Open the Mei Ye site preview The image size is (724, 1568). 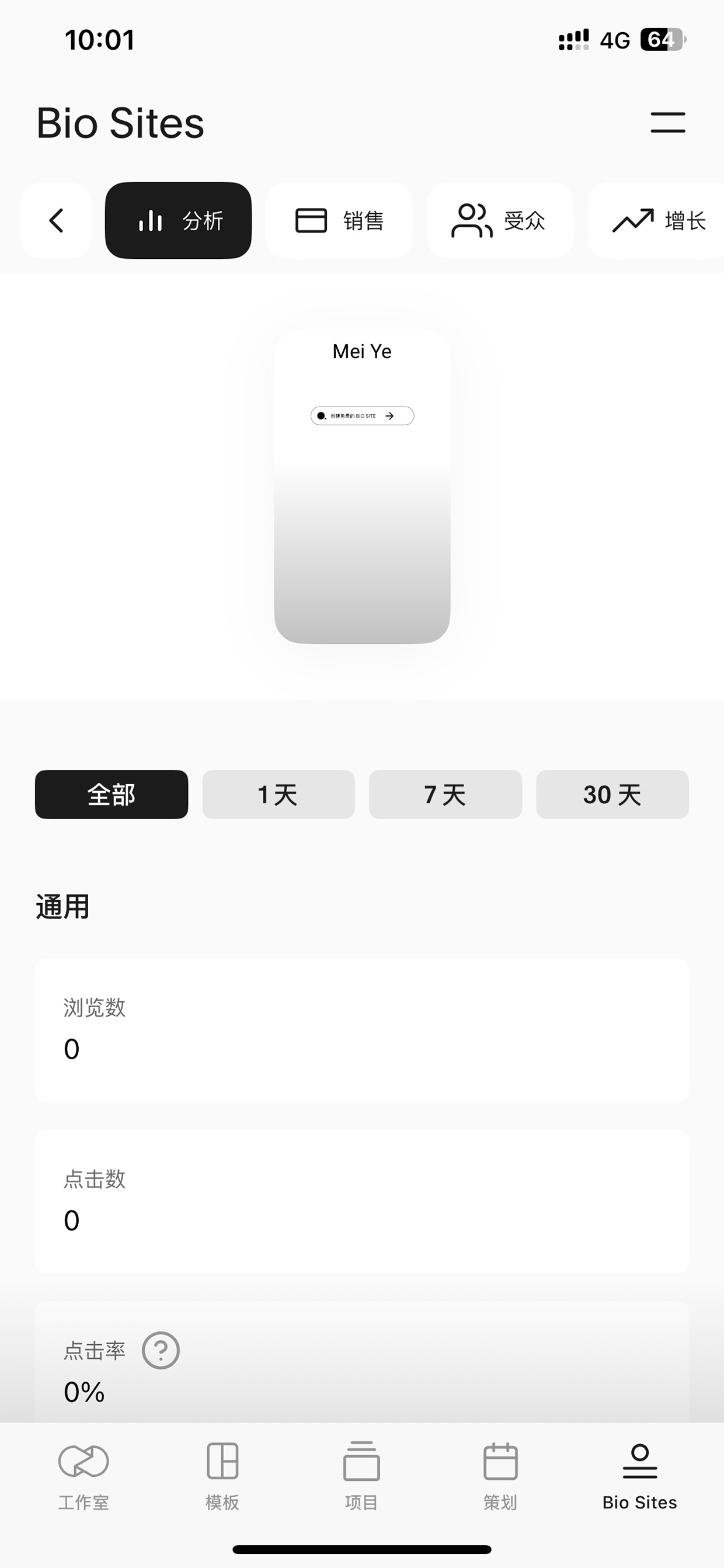coord(362,486)
